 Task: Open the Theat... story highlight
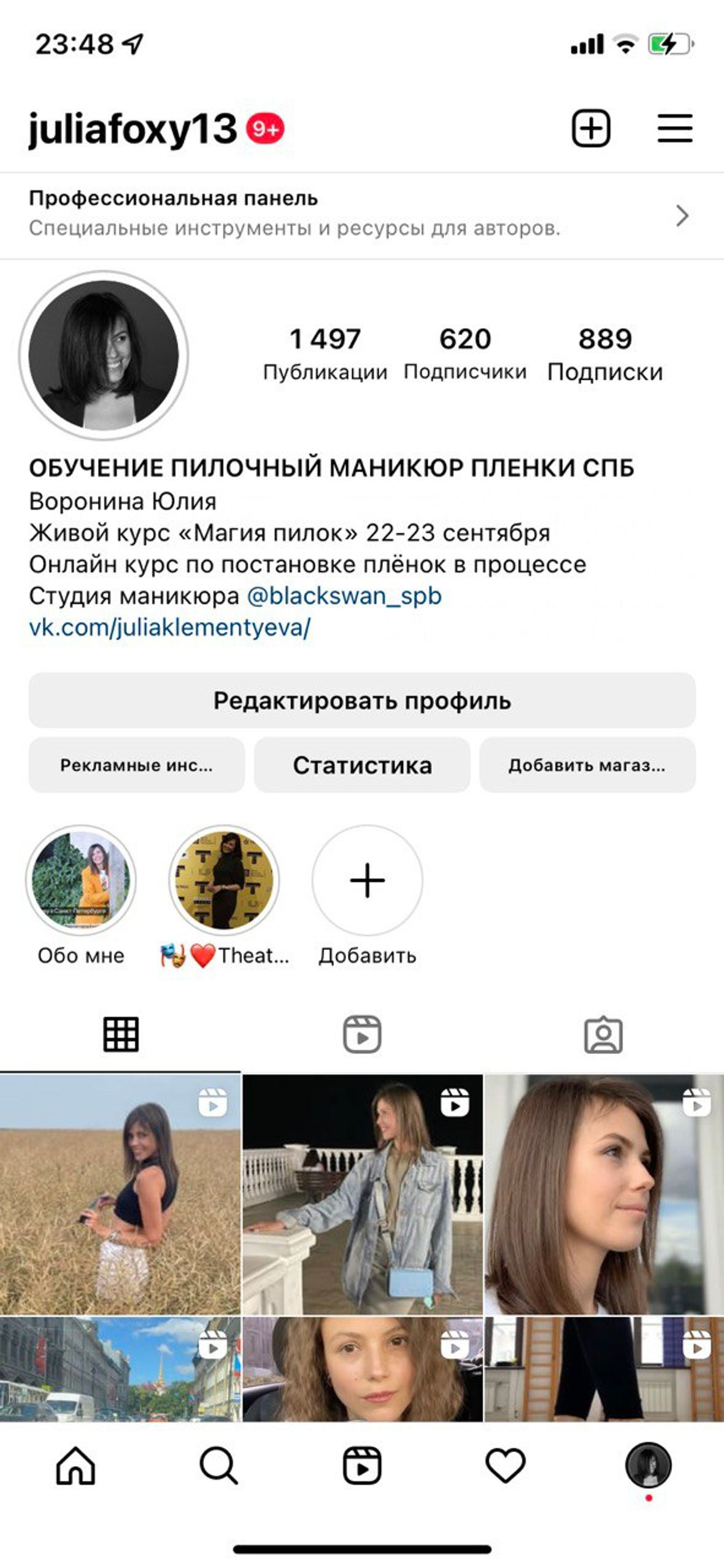click(224, 880)
